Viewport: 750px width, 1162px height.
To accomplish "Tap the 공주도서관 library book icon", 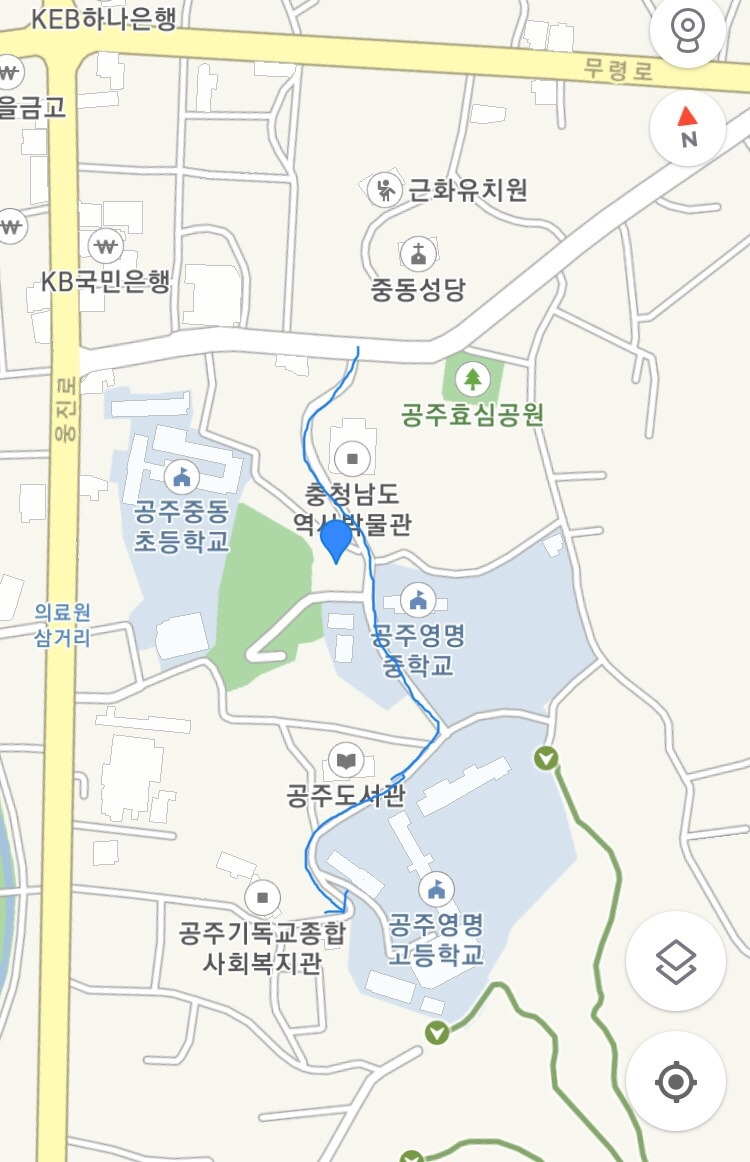I will click(344, 760).
